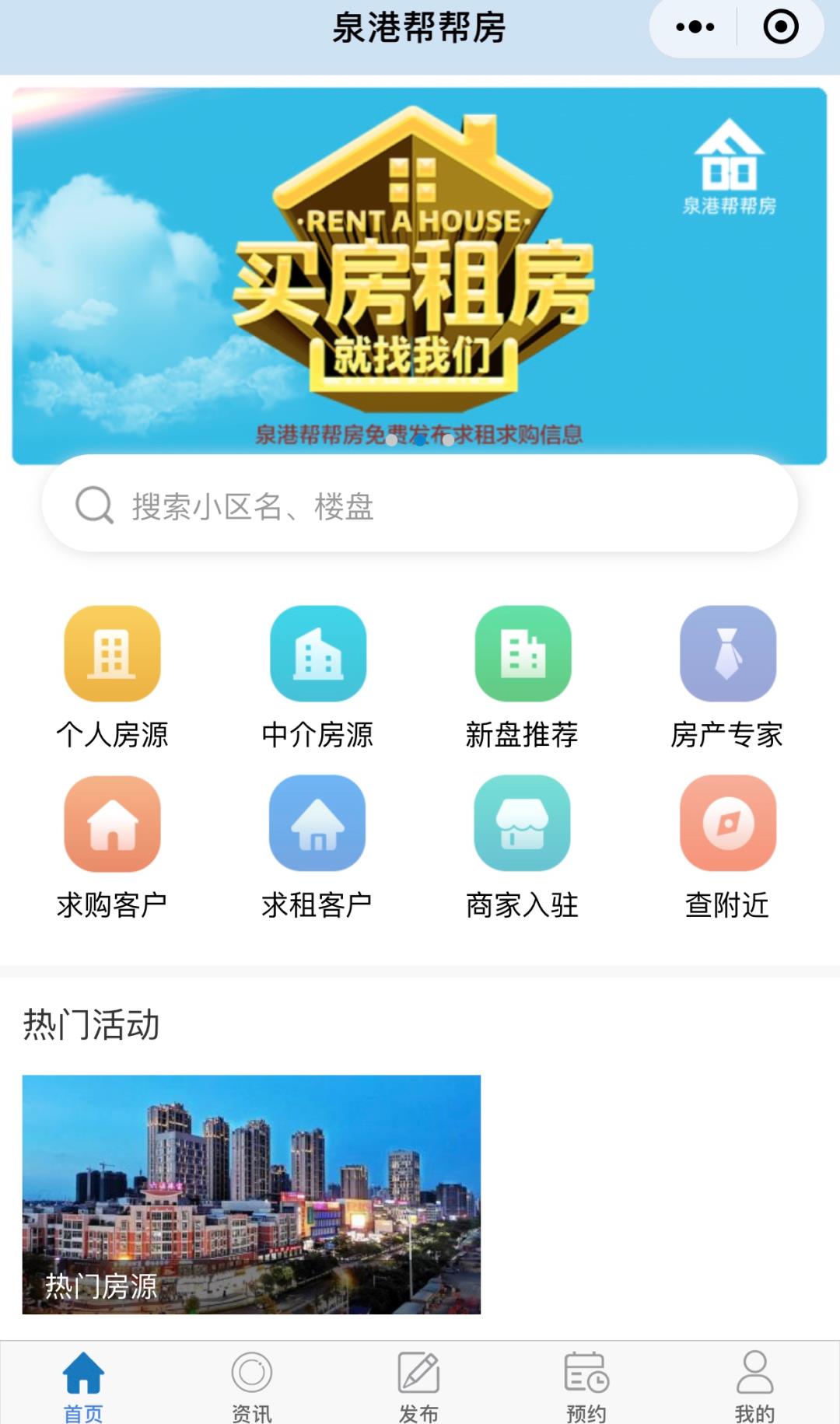840x1424 pixels.
Task: Open the 我的 profile tab
Action: coord(754,1387)
